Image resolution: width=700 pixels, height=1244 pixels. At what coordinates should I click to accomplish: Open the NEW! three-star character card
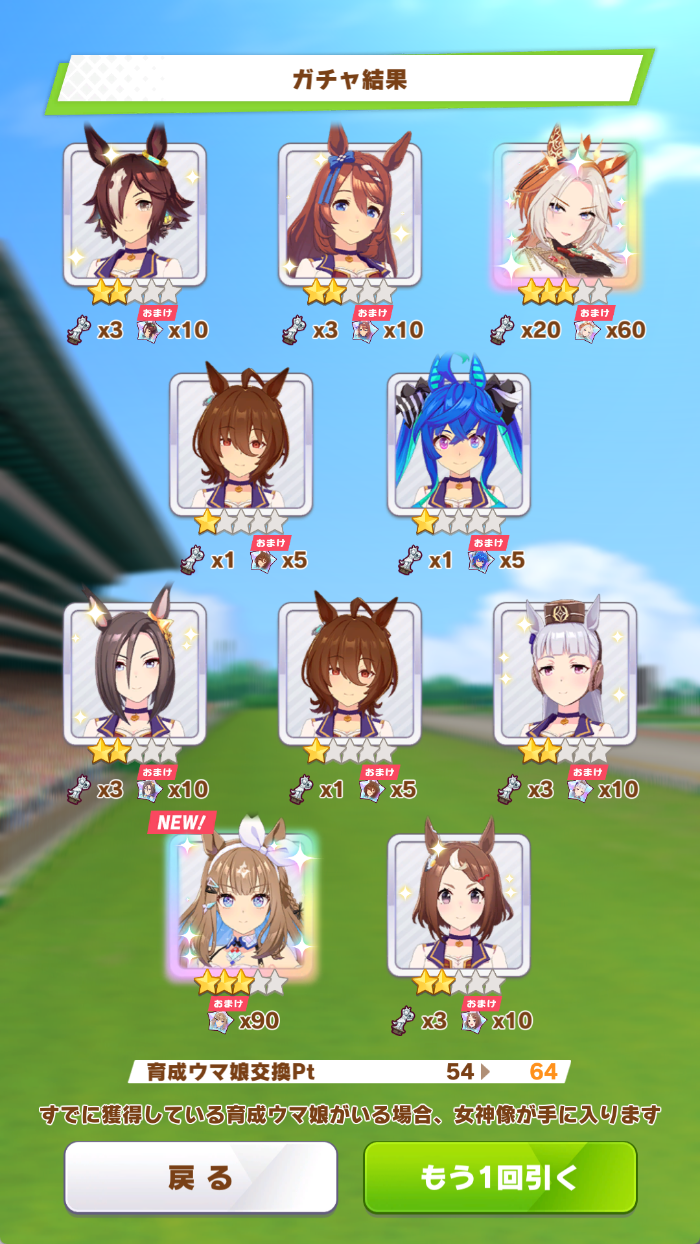(243, 905)
